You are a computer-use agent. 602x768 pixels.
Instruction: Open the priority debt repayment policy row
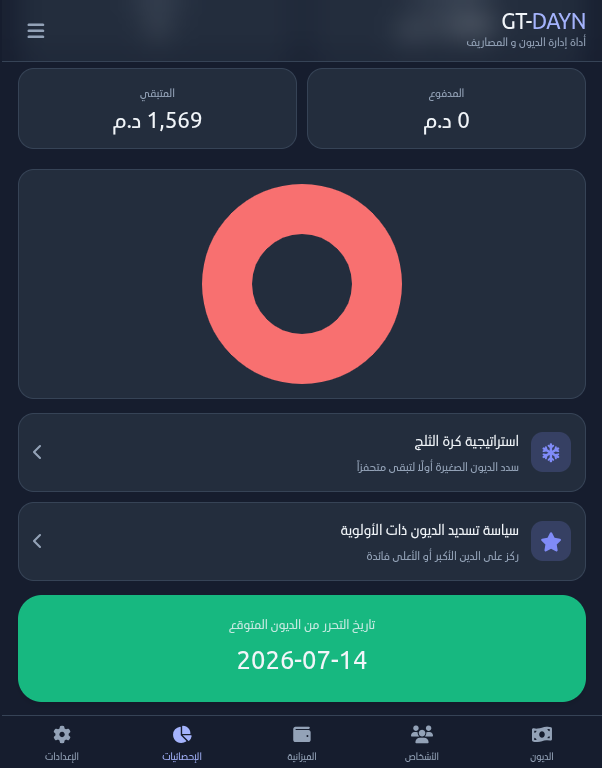tap(301, 541)
